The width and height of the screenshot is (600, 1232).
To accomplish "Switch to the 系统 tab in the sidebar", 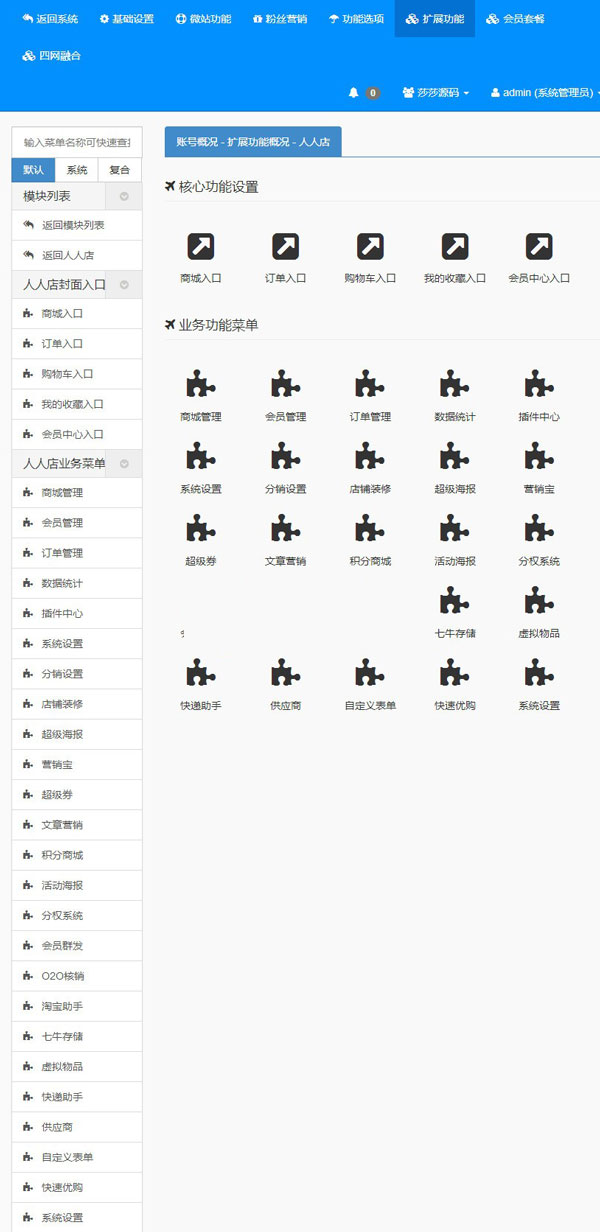I will point(77,170).
